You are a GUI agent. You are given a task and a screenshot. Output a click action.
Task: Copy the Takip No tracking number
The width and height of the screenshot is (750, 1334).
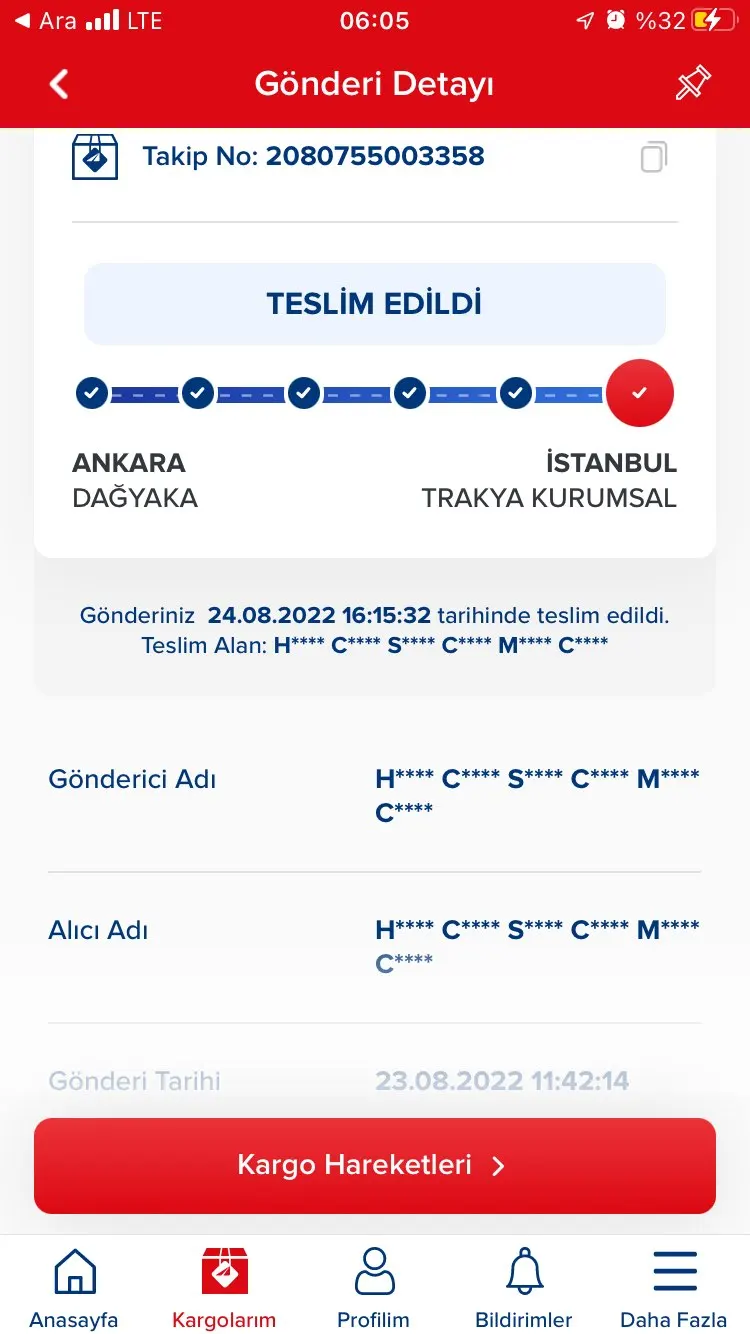[x=653, y=157]
